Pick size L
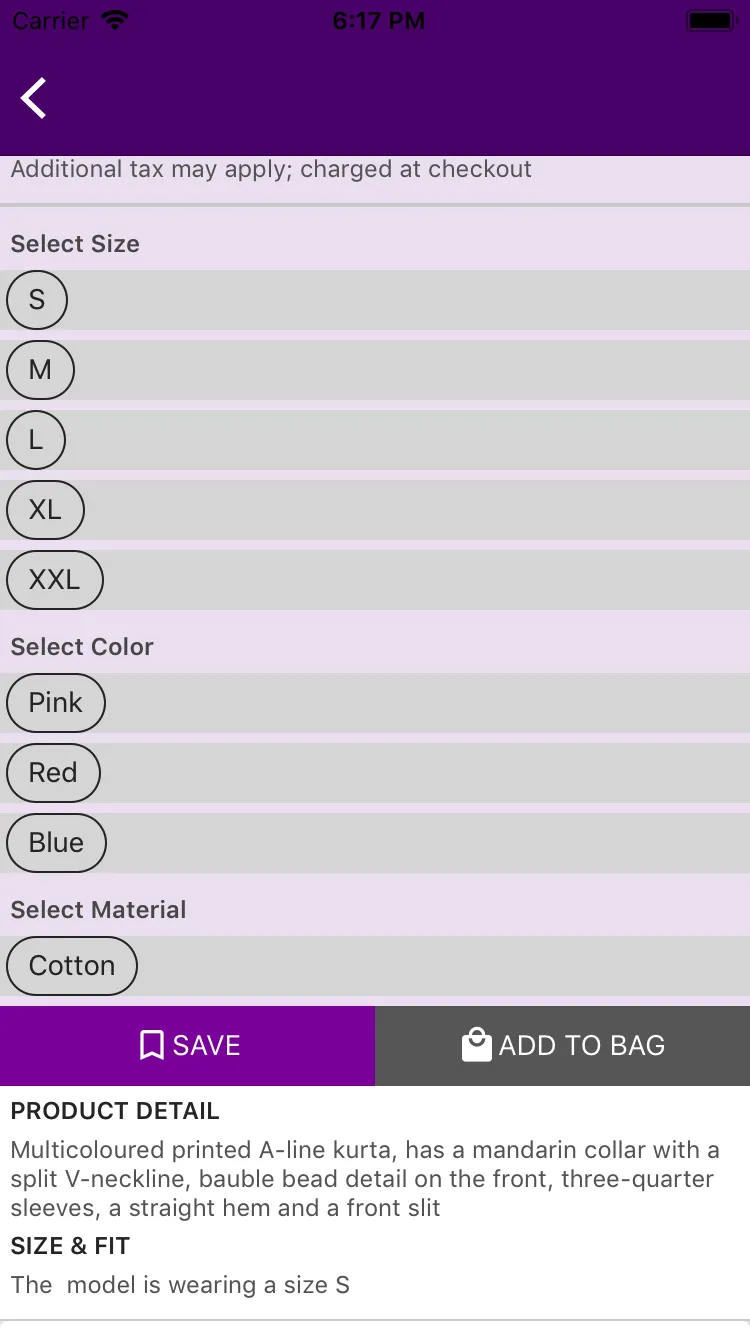Screen dimensions: 750x1334 point(36,440)
